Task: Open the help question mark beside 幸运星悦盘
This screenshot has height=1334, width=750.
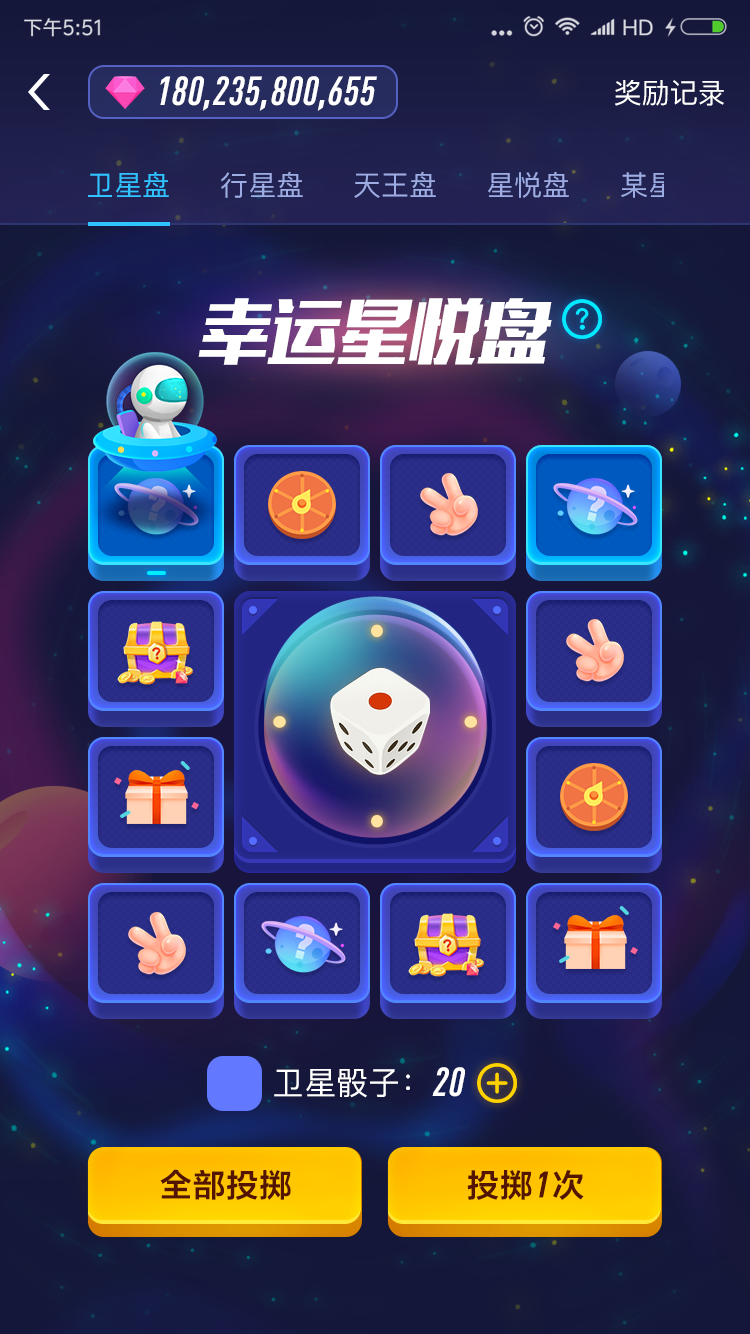Action: coord(582,320)
